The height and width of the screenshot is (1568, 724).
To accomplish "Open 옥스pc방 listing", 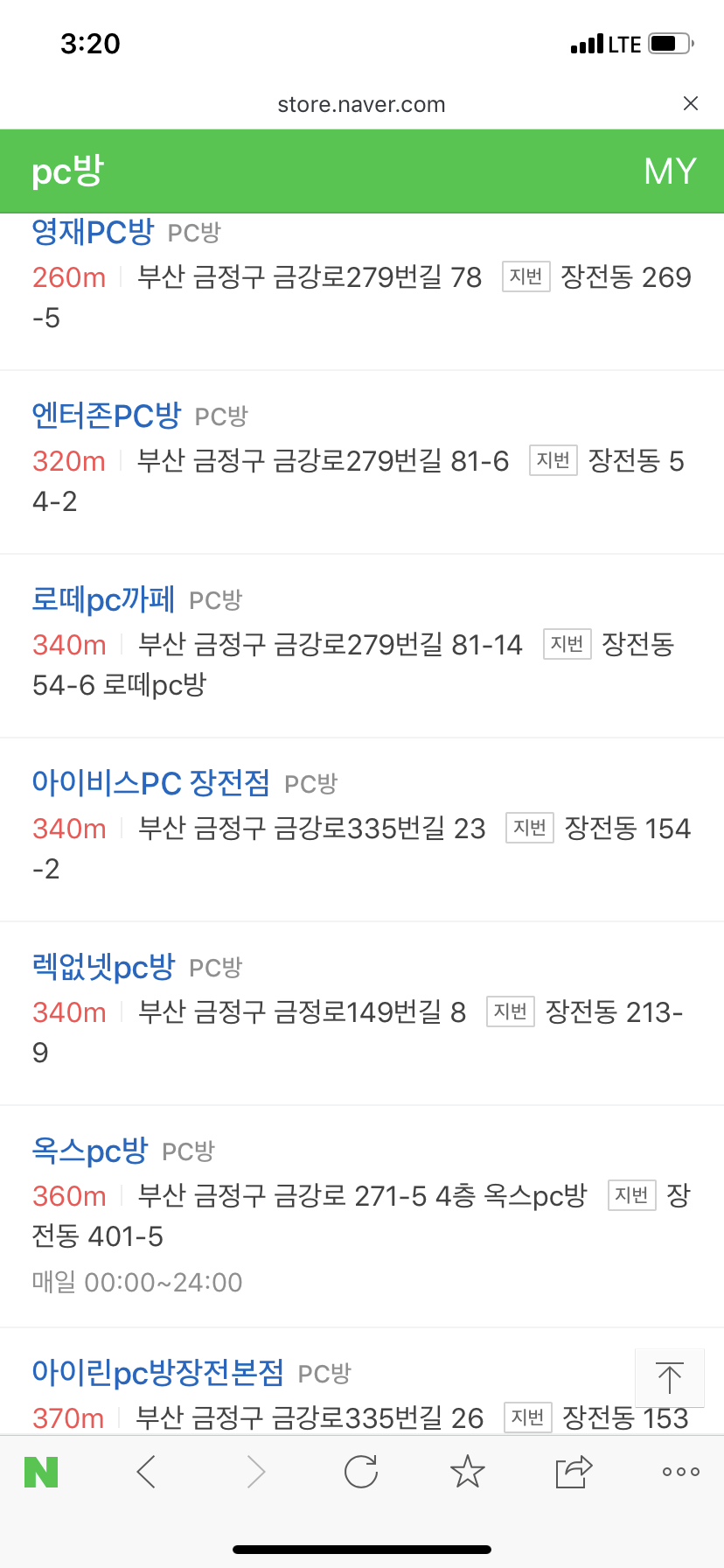I will 90,1150.
